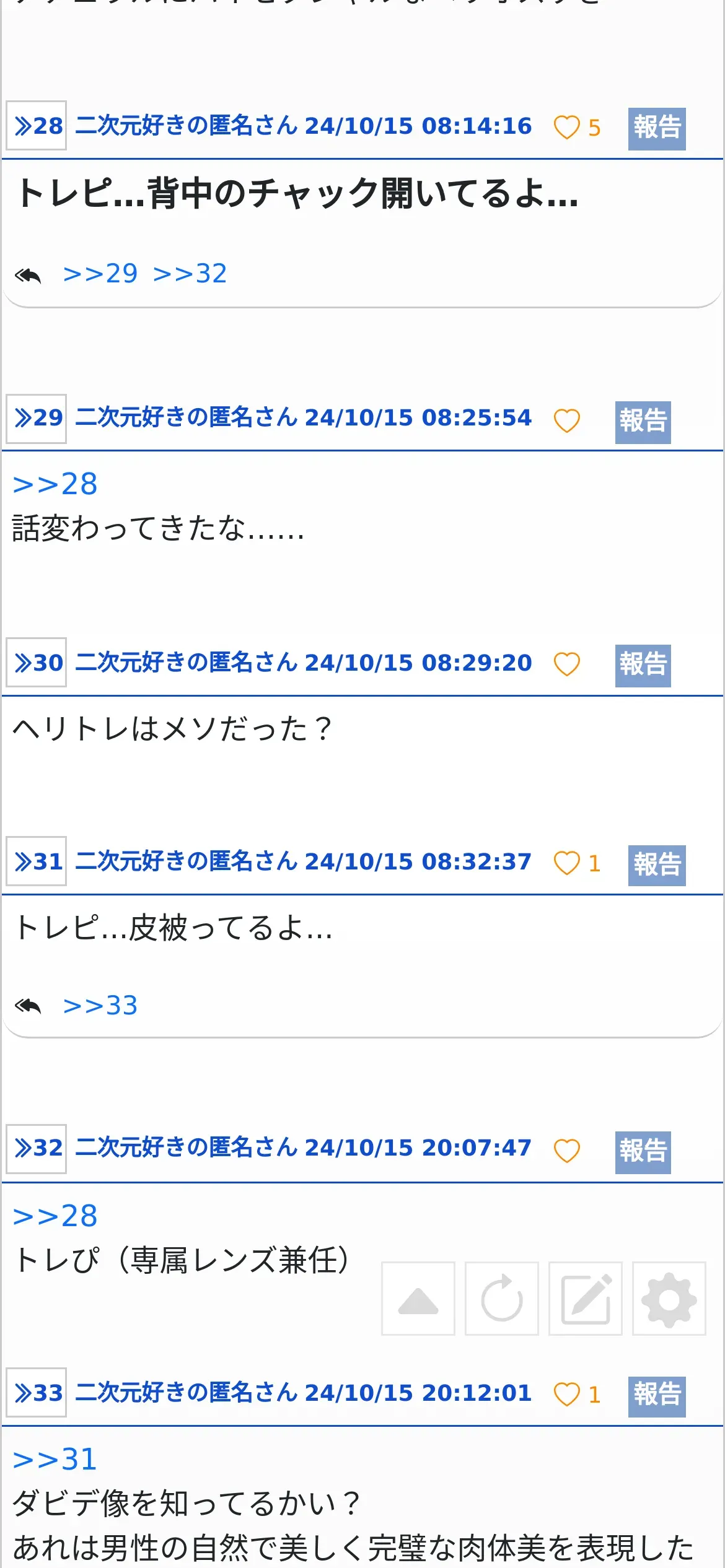Open reply link >>32 under post 28
Viewport: 725px width, 1568px height.
click(x=190, y=274)
